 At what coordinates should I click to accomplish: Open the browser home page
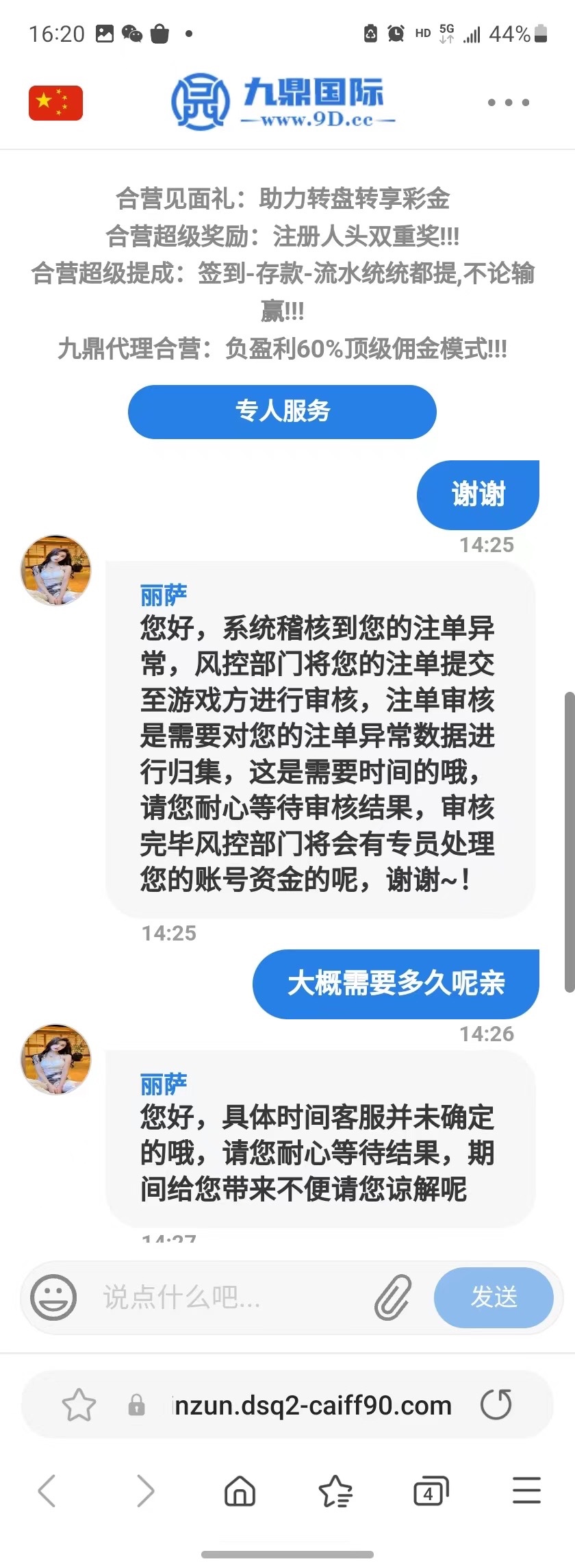(240, 1491)
